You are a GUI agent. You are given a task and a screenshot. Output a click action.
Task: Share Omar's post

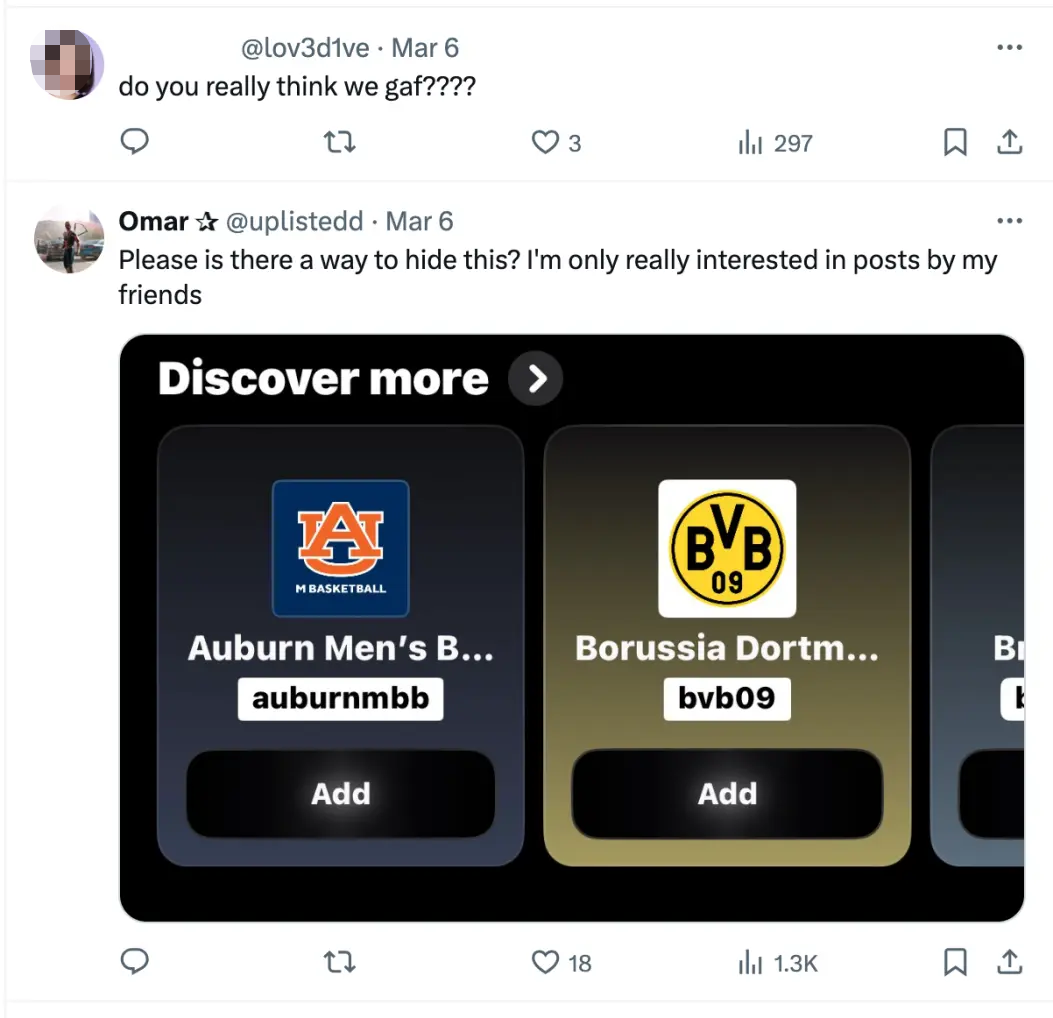pos(1010,962)
